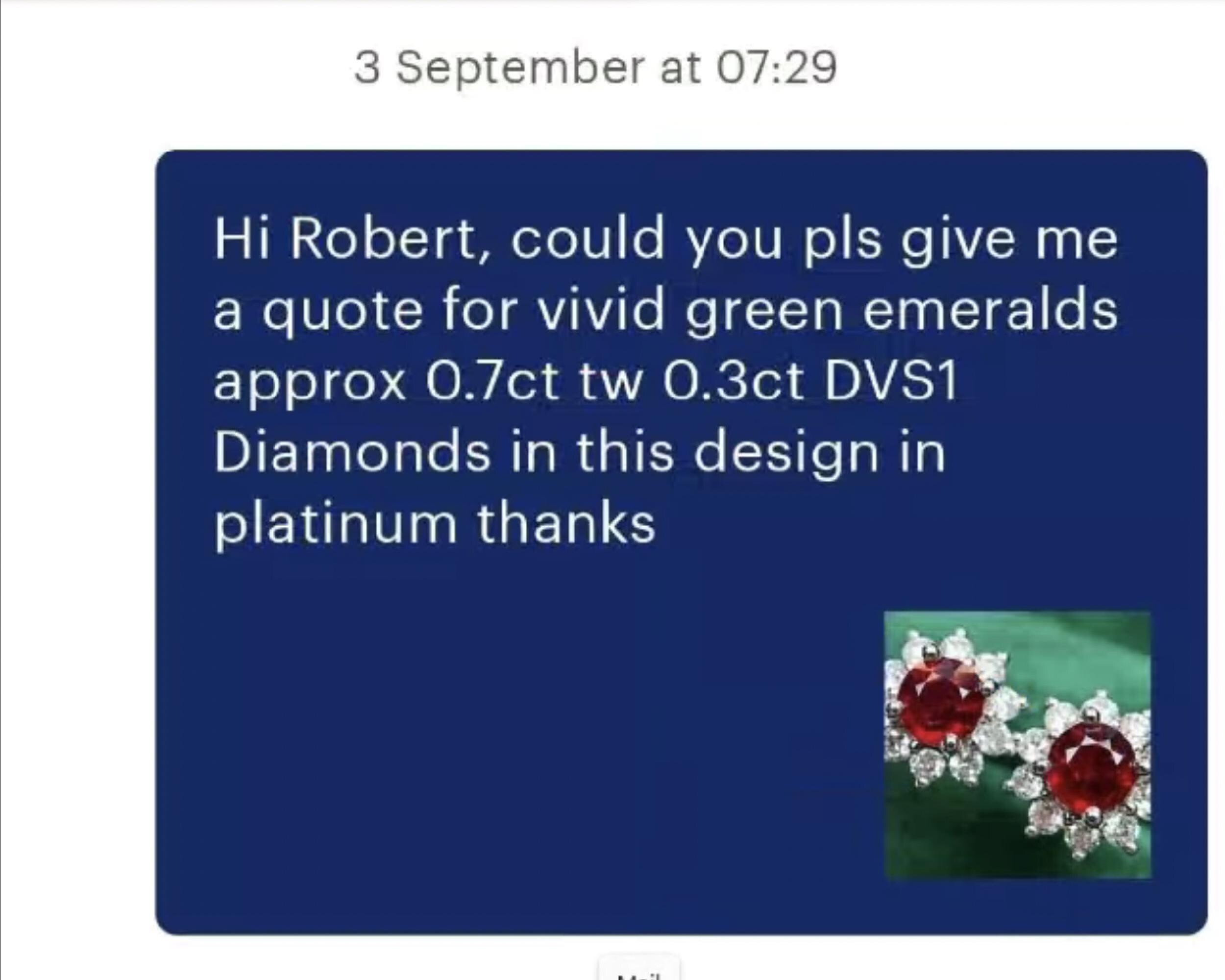Open the earring photo attached to the message
Screen dimensions: 1225x980
click(x=1018, y=745)
